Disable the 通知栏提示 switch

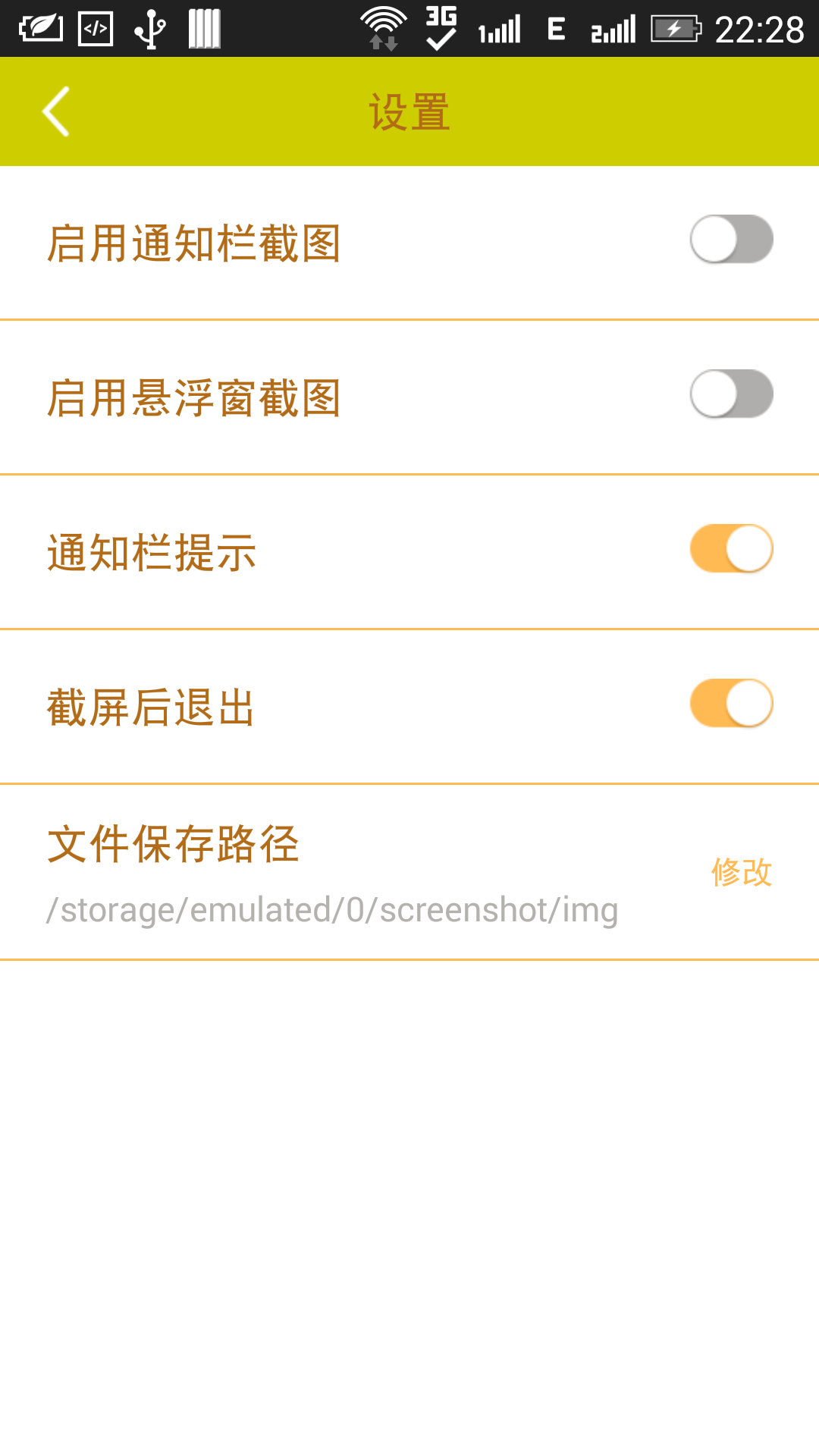pyautogui.click(x=731, y=549)
